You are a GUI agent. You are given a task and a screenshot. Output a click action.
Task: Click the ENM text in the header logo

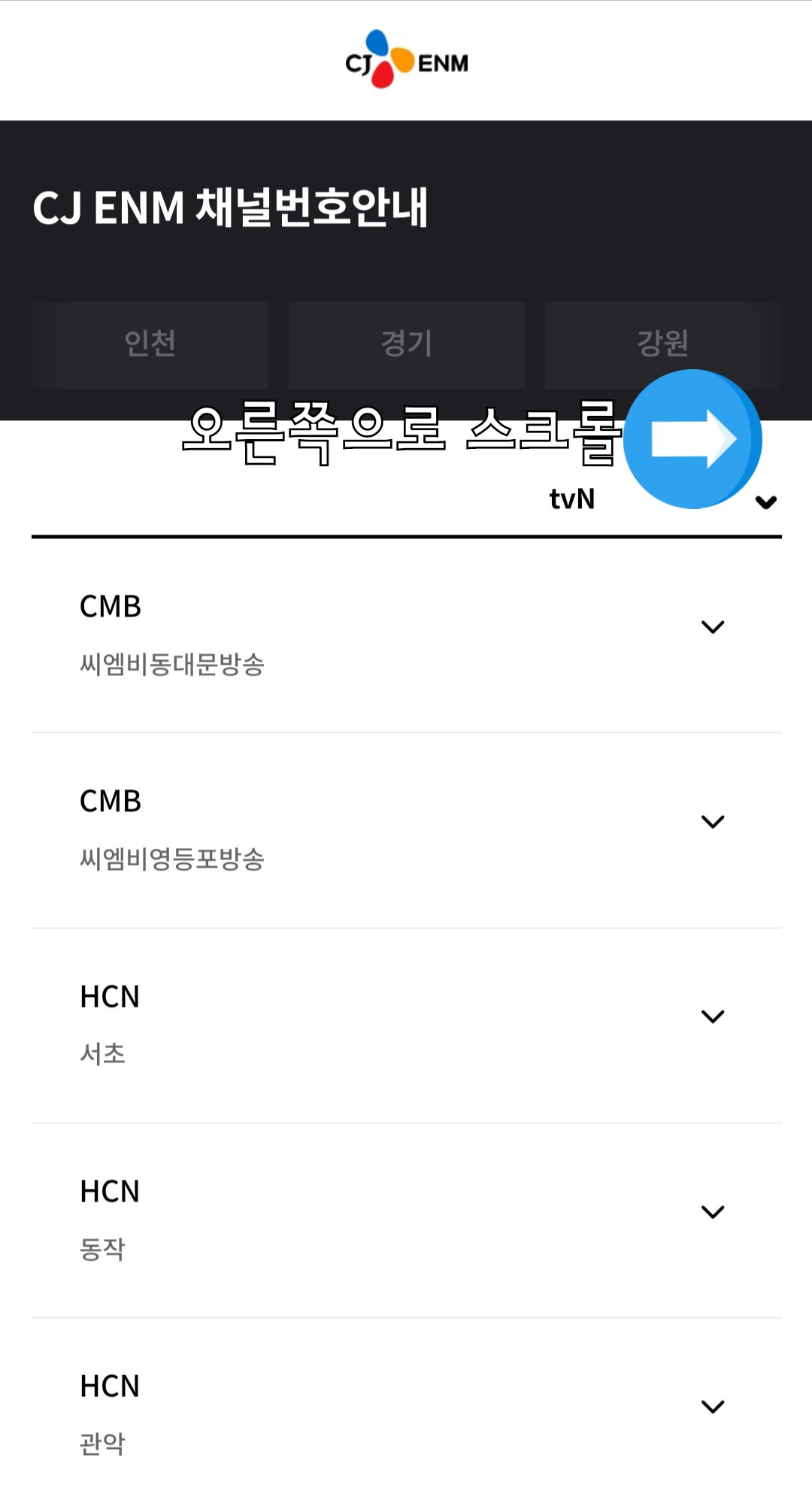444,64
